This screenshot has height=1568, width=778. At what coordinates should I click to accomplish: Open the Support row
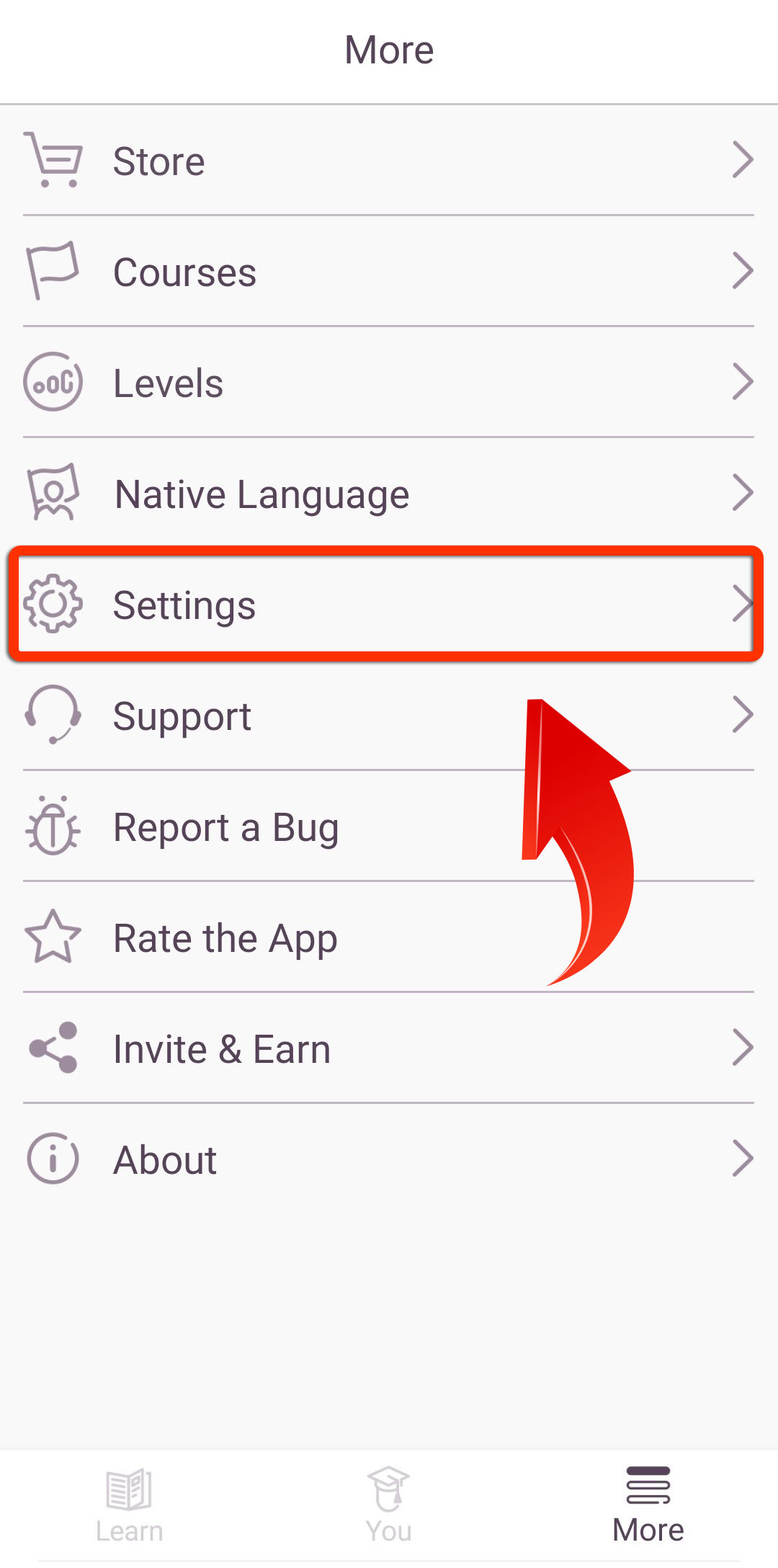click(x=389, y=715)
